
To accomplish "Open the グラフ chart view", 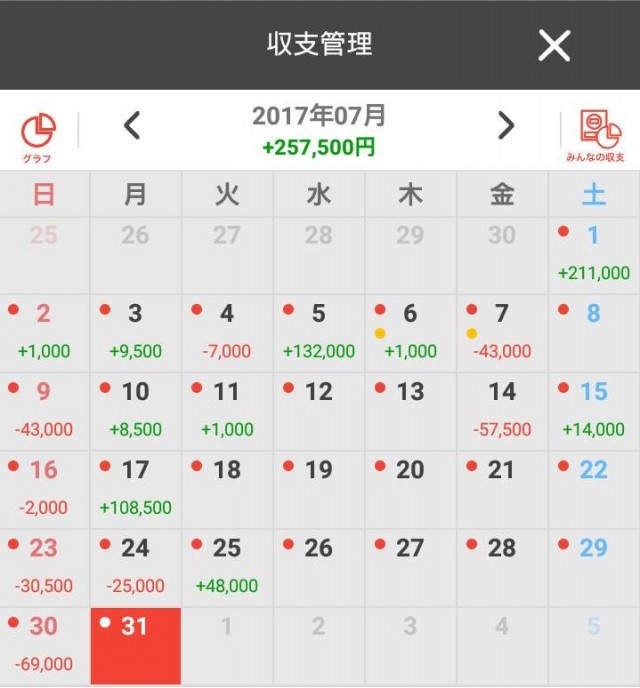I will (x=38, y=137).
